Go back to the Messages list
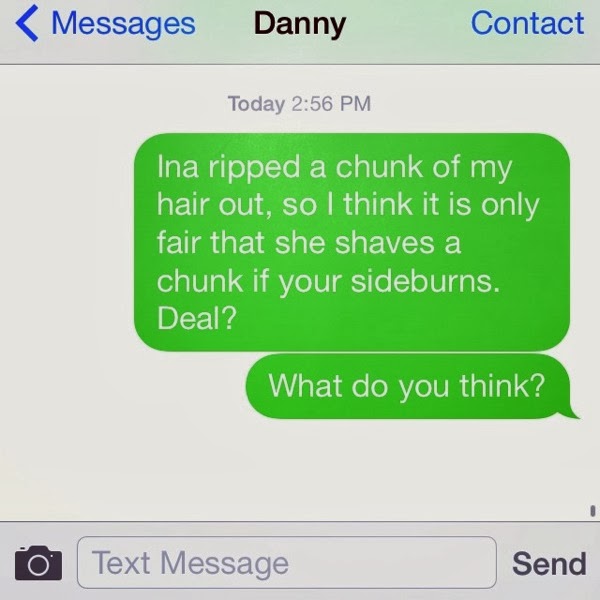600x600 pixels. 105,23
